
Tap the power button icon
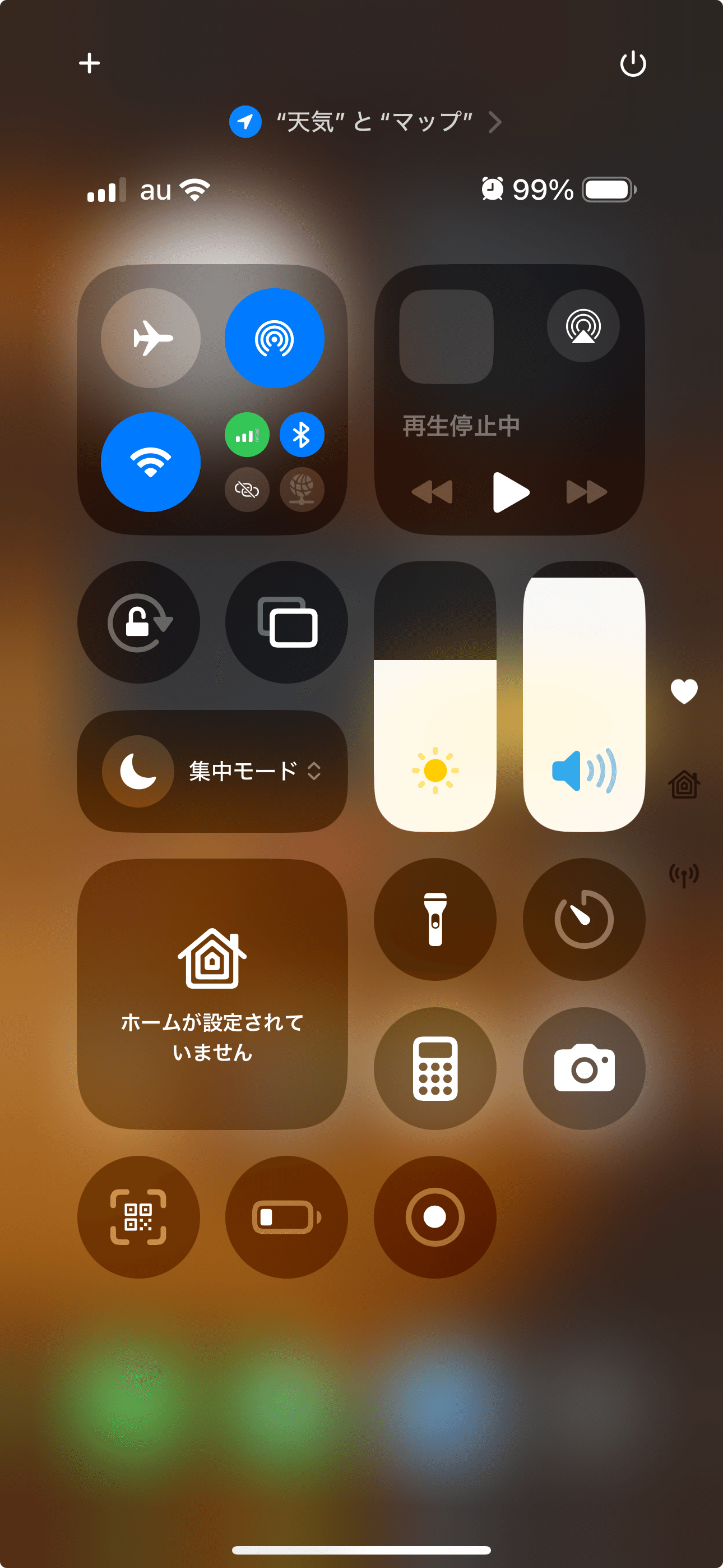coord(633,63)
